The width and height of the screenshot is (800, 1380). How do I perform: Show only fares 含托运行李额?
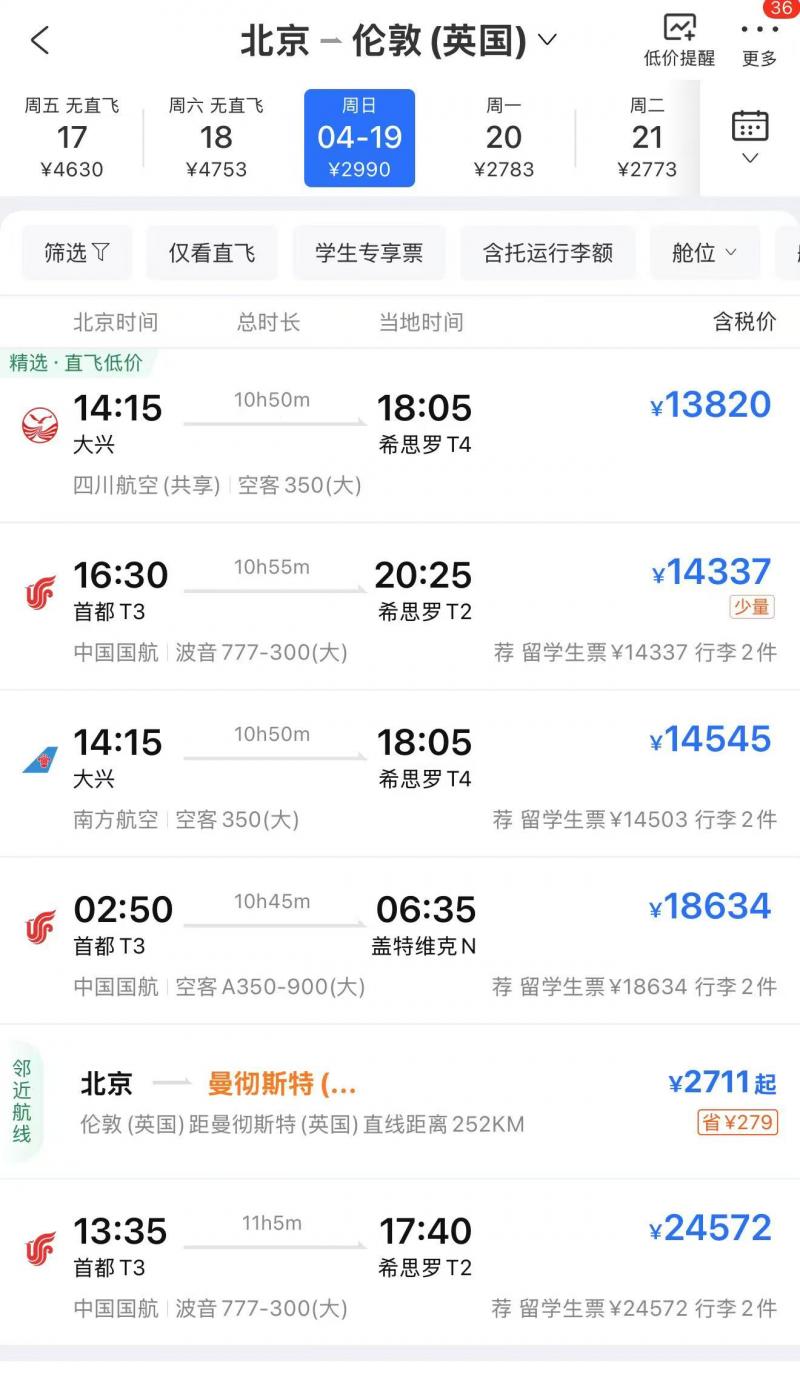coord(548,253)
